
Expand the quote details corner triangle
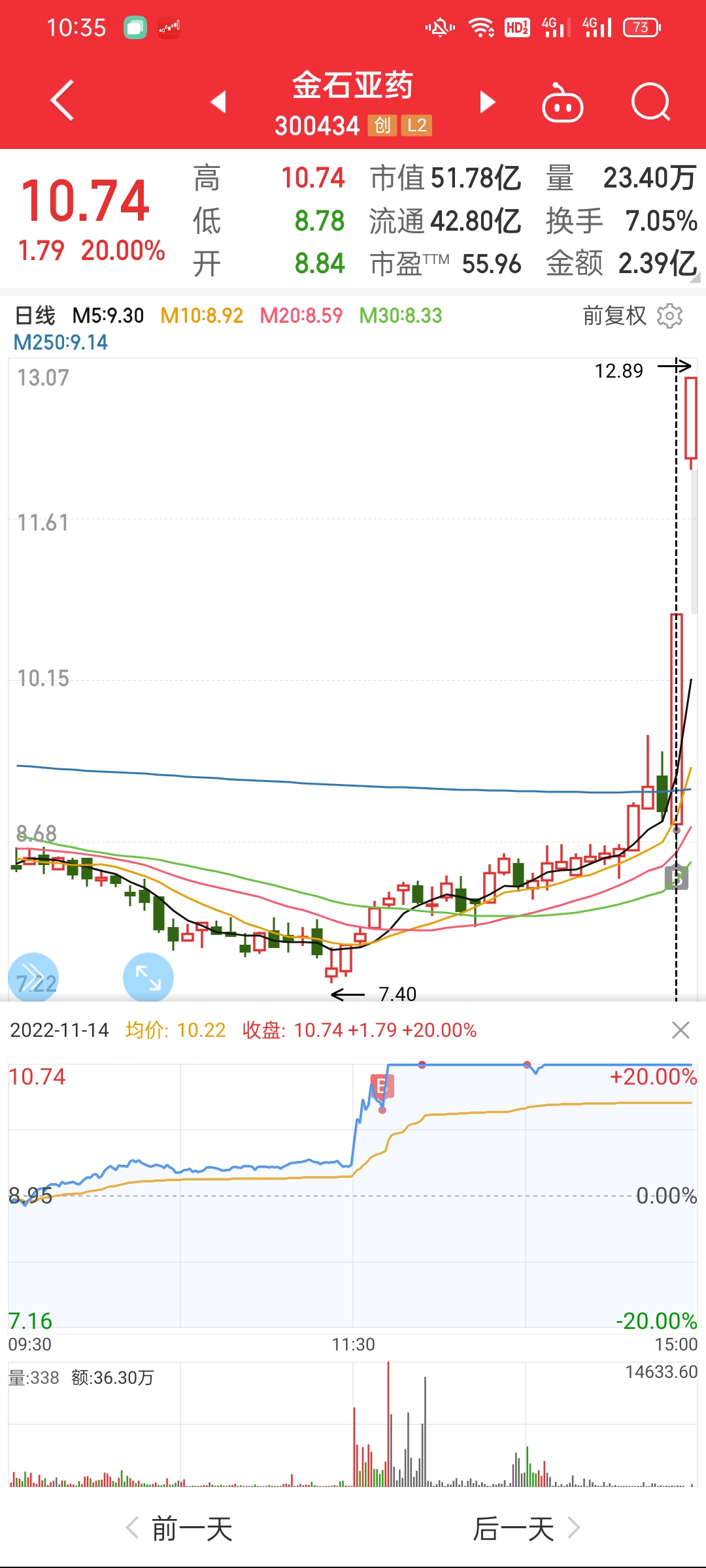pyautogui.click(x=695, y=278)
